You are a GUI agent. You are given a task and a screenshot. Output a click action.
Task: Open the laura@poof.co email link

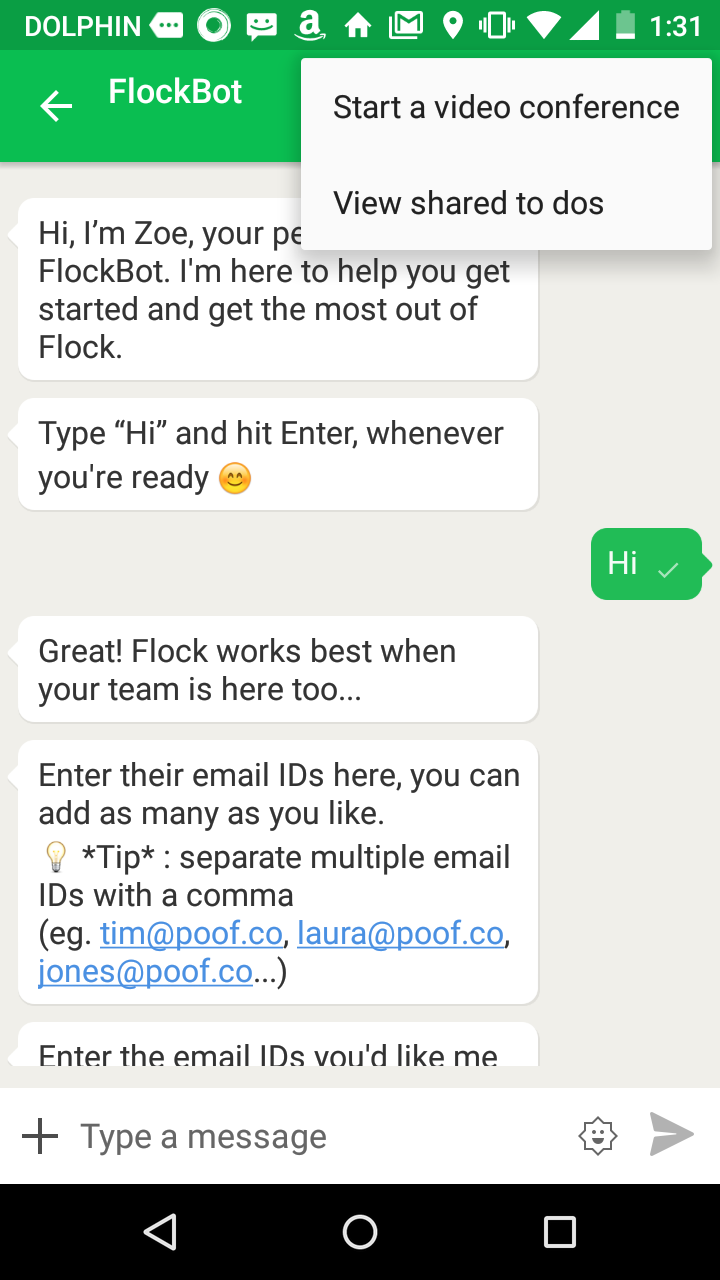point(400,933)
